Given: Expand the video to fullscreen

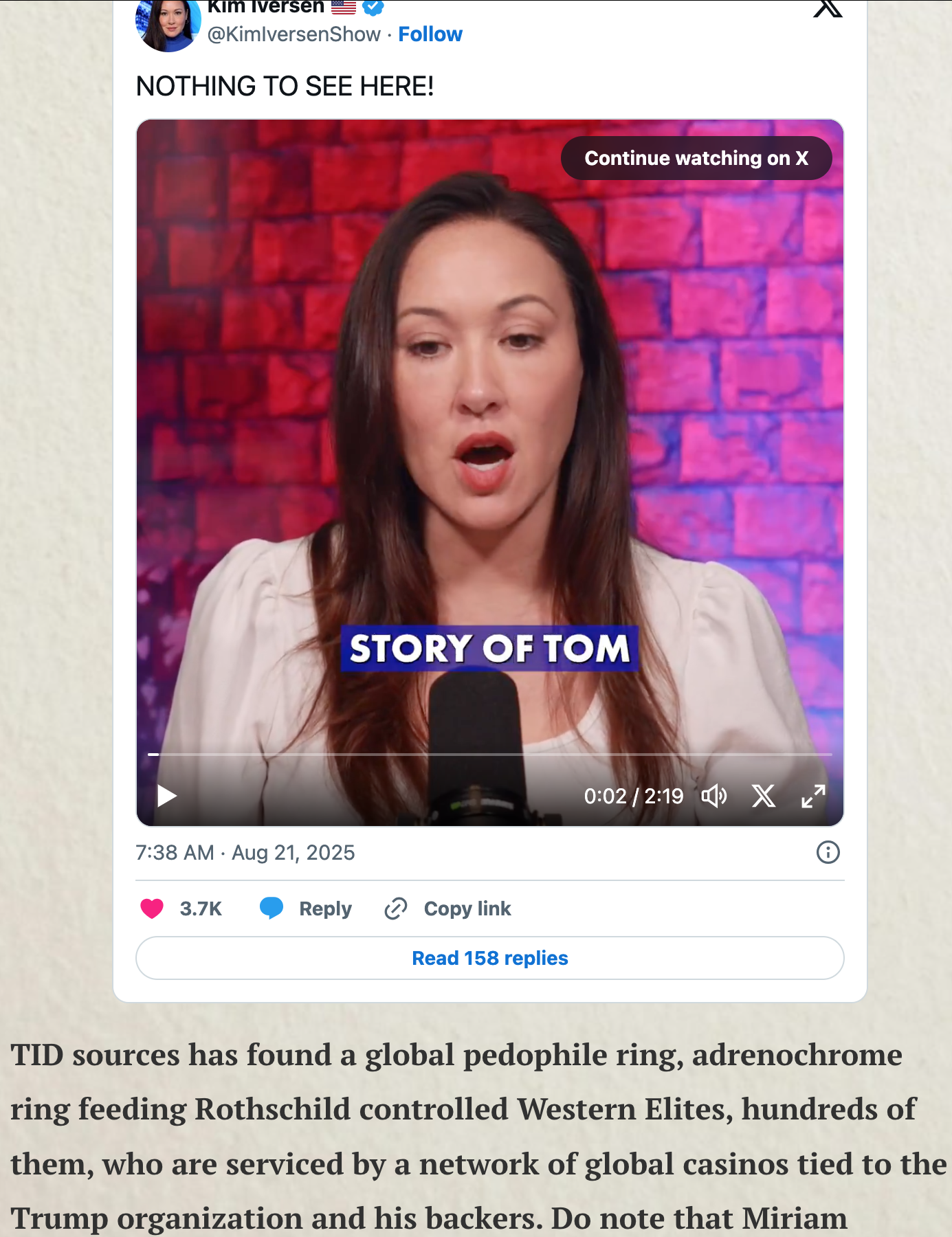Looking at the screenshot, I should [x=813, y=796].
